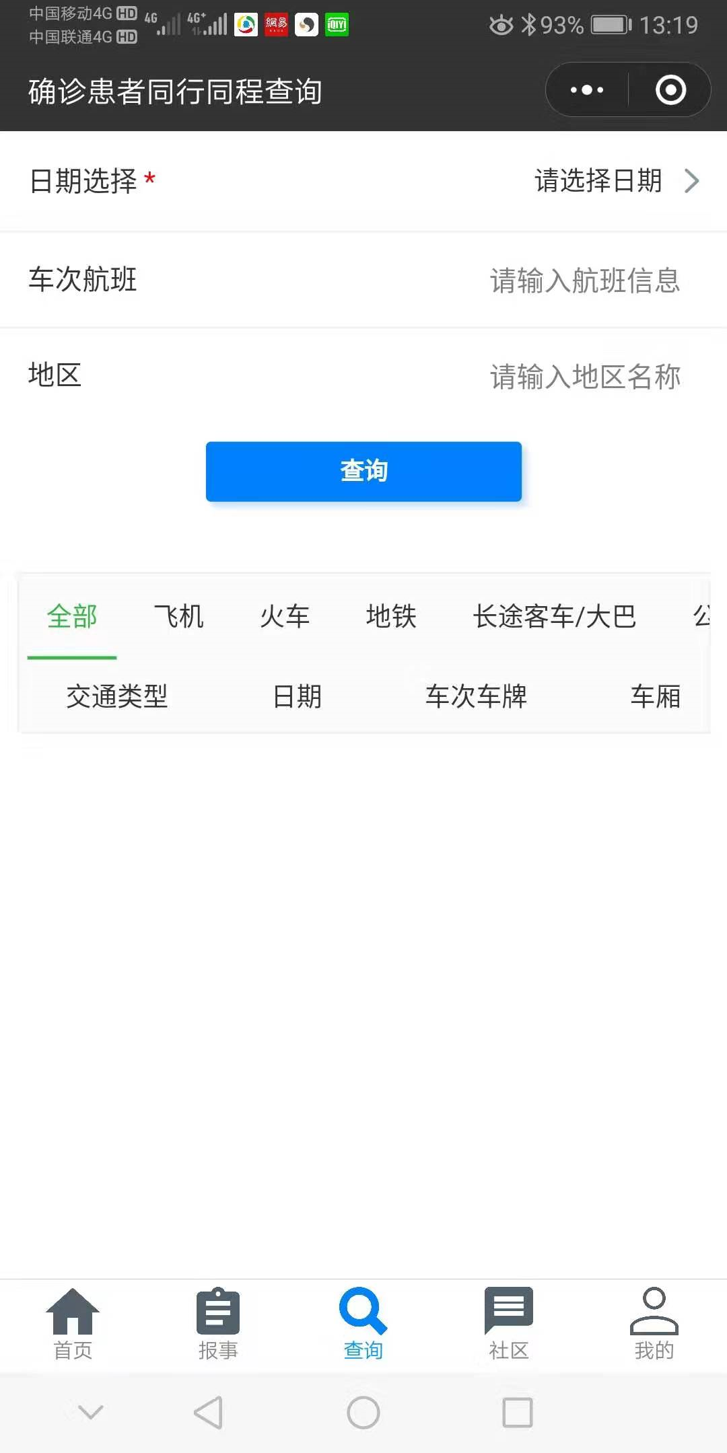Viewport: 727px width, 1453px height.
Task: Open the mini program more-options menu
Action: pos(587,91)
